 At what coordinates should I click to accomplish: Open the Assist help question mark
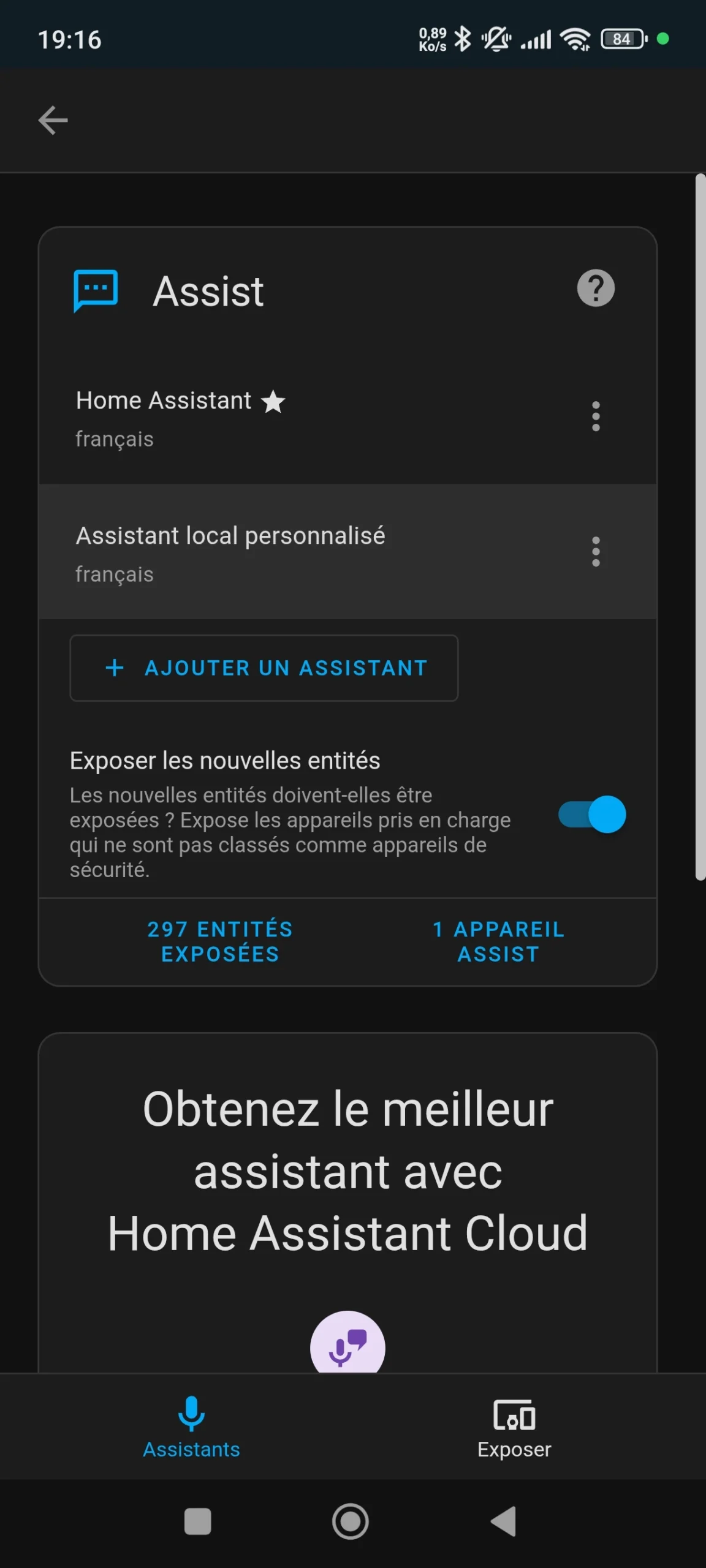tap(596, 288)
